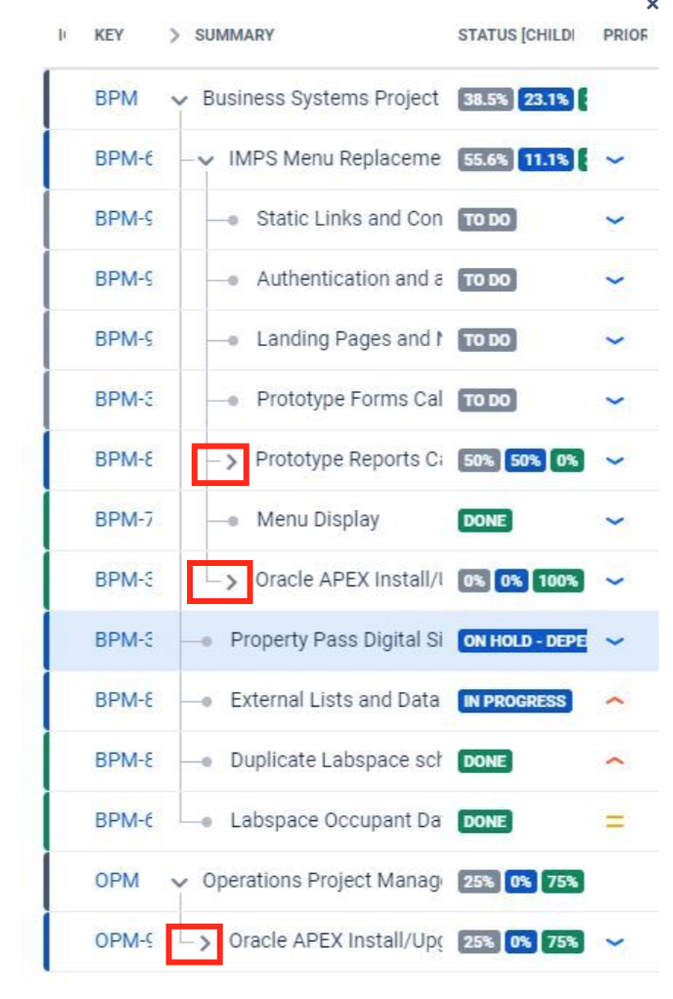Expand Oracle APEX Install/Upgrade in the OPM-9 row

[x=205, y=942]
